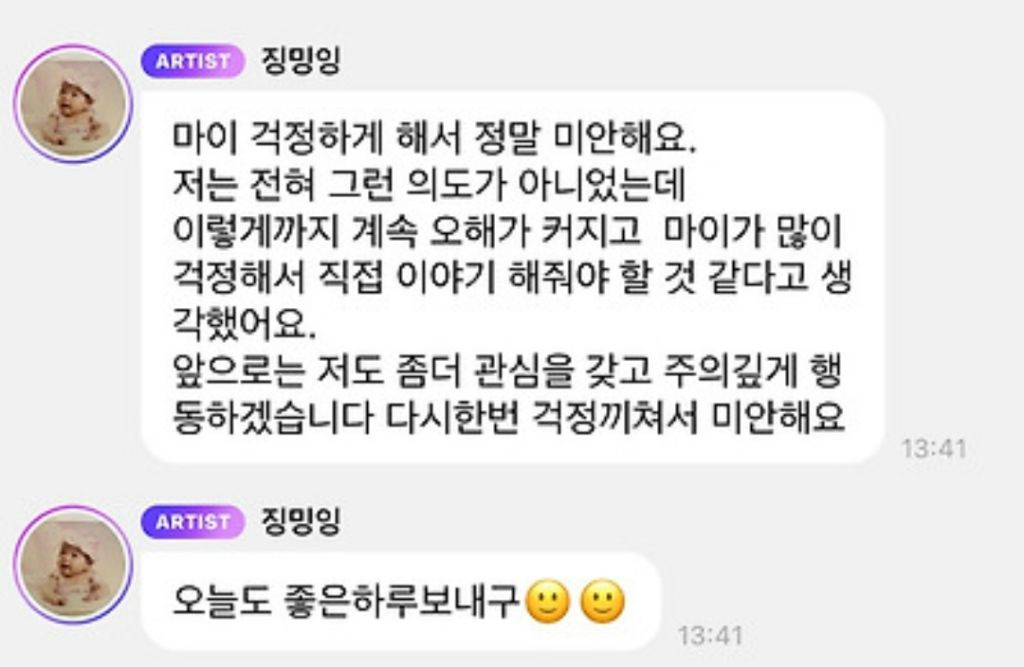Open 징밍잉's avatar beside the 오늘도 좋은하루보내구 message
1024x667 pixels.
click(x=73, y=564)
